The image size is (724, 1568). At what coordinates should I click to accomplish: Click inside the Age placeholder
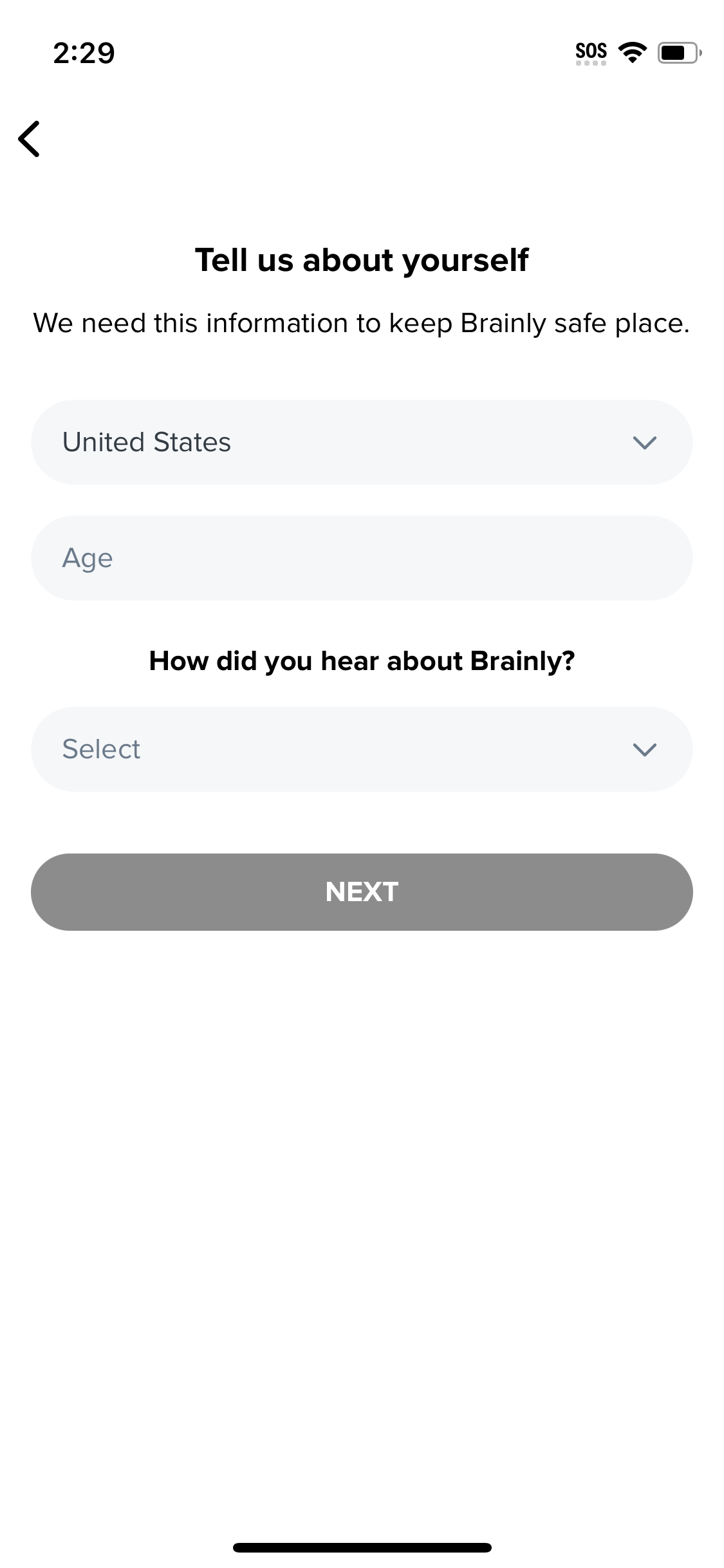click(x=88, y=557)
